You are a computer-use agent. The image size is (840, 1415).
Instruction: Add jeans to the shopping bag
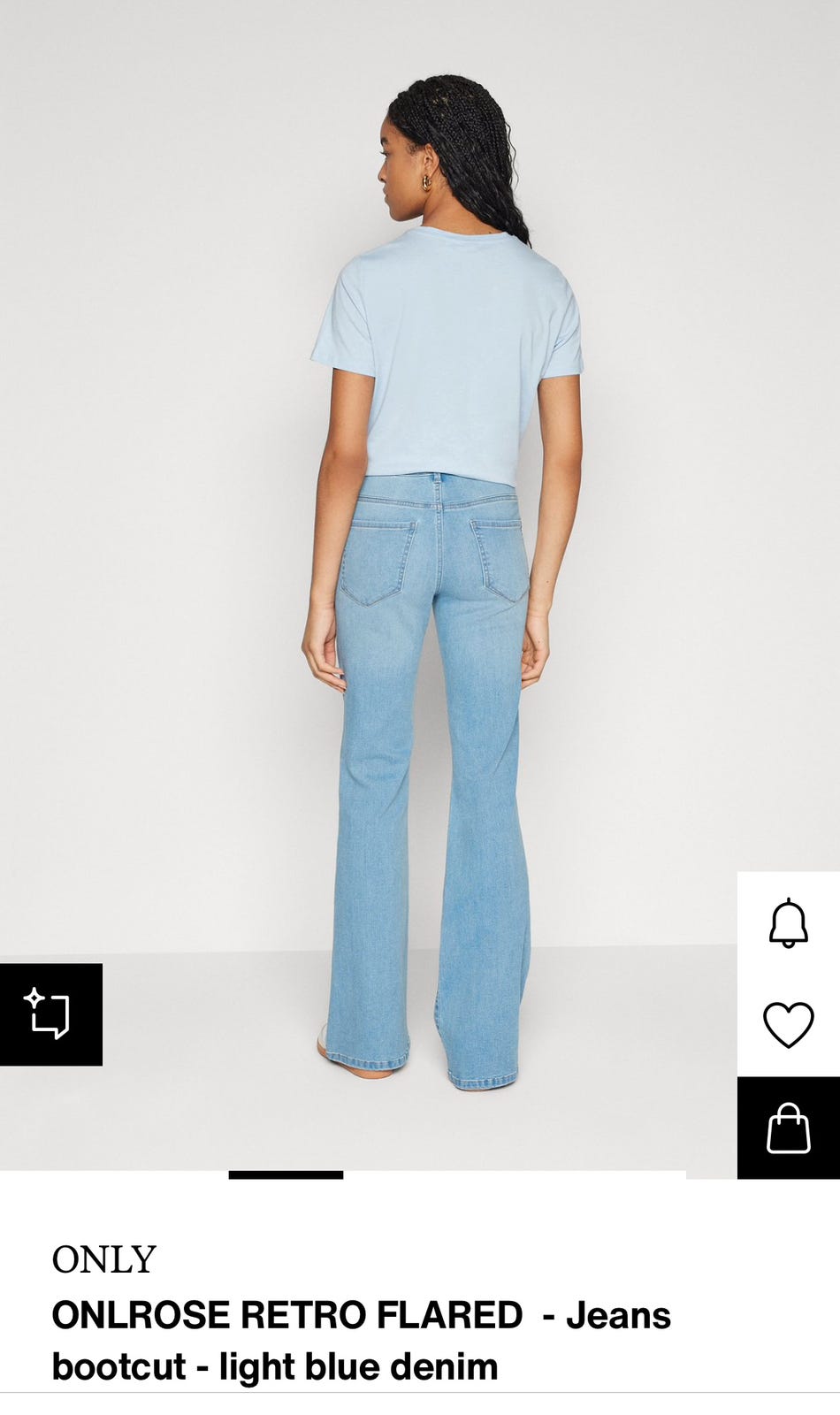pyautogui.click(x=788, y=1128)
